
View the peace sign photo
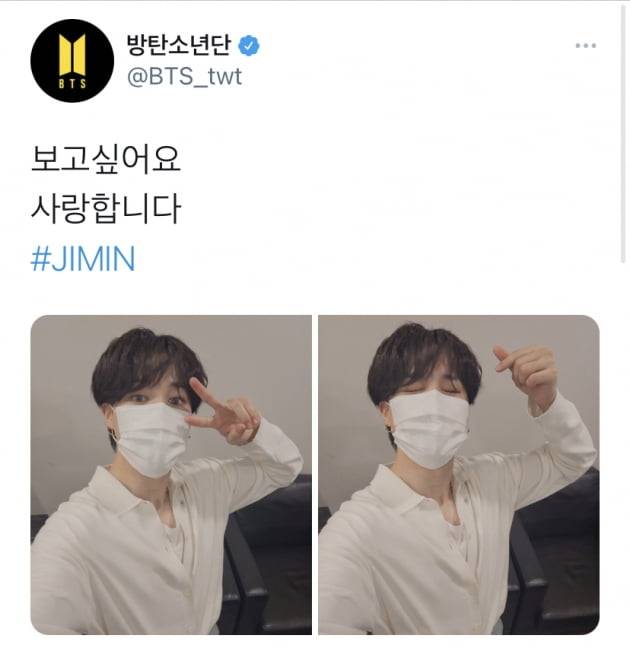[x=171, y=474]
